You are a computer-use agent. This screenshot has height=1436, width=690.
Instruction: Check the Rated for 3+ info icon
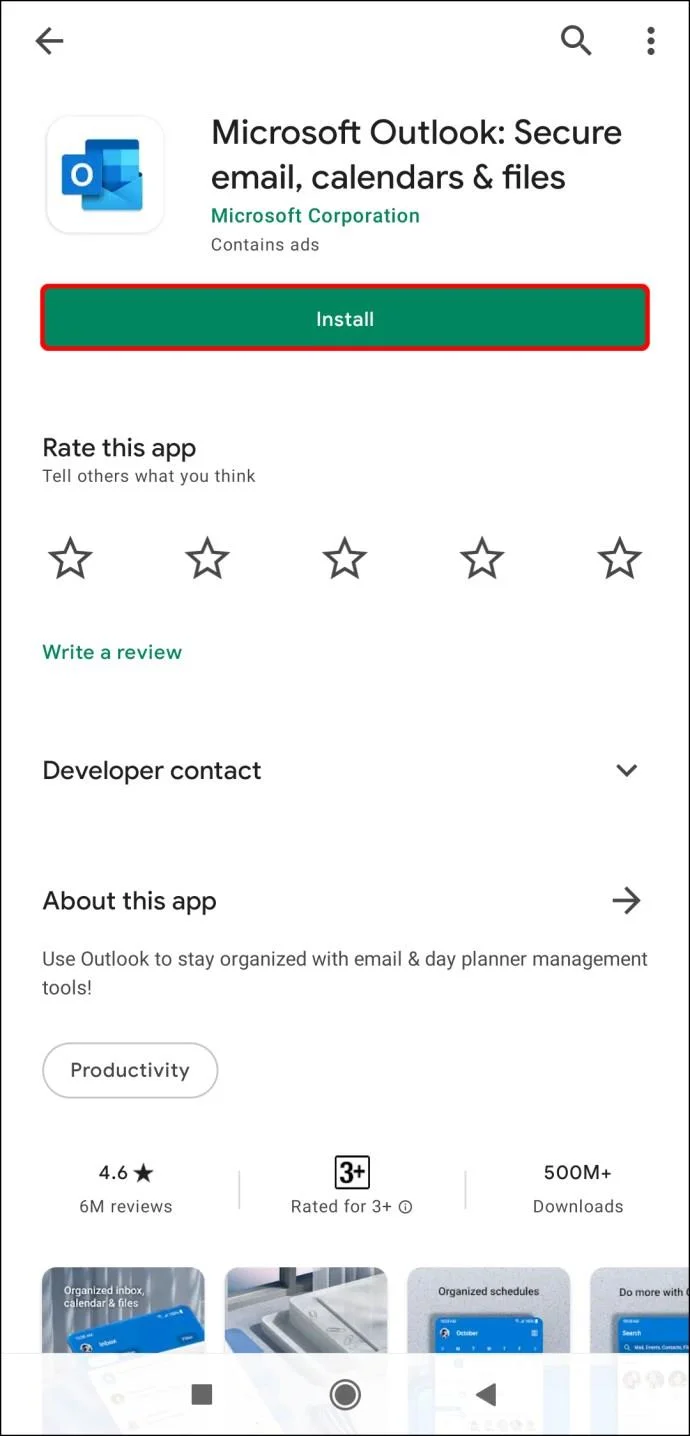pyautogui.click(x=405, y=1207)
